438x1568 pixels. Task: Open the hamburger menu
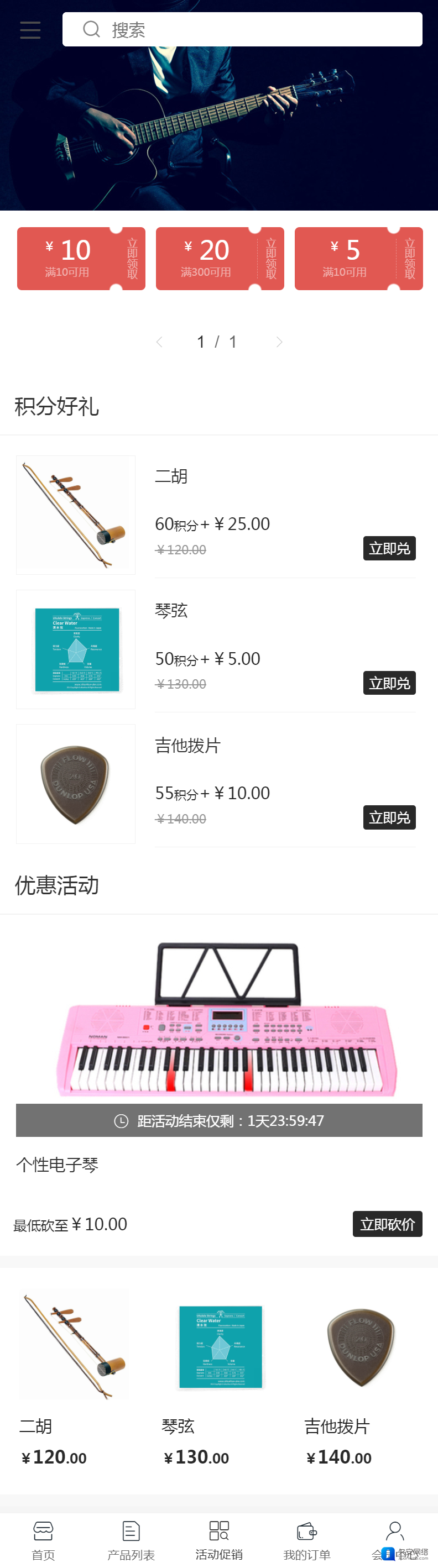(x=30, y=30)
